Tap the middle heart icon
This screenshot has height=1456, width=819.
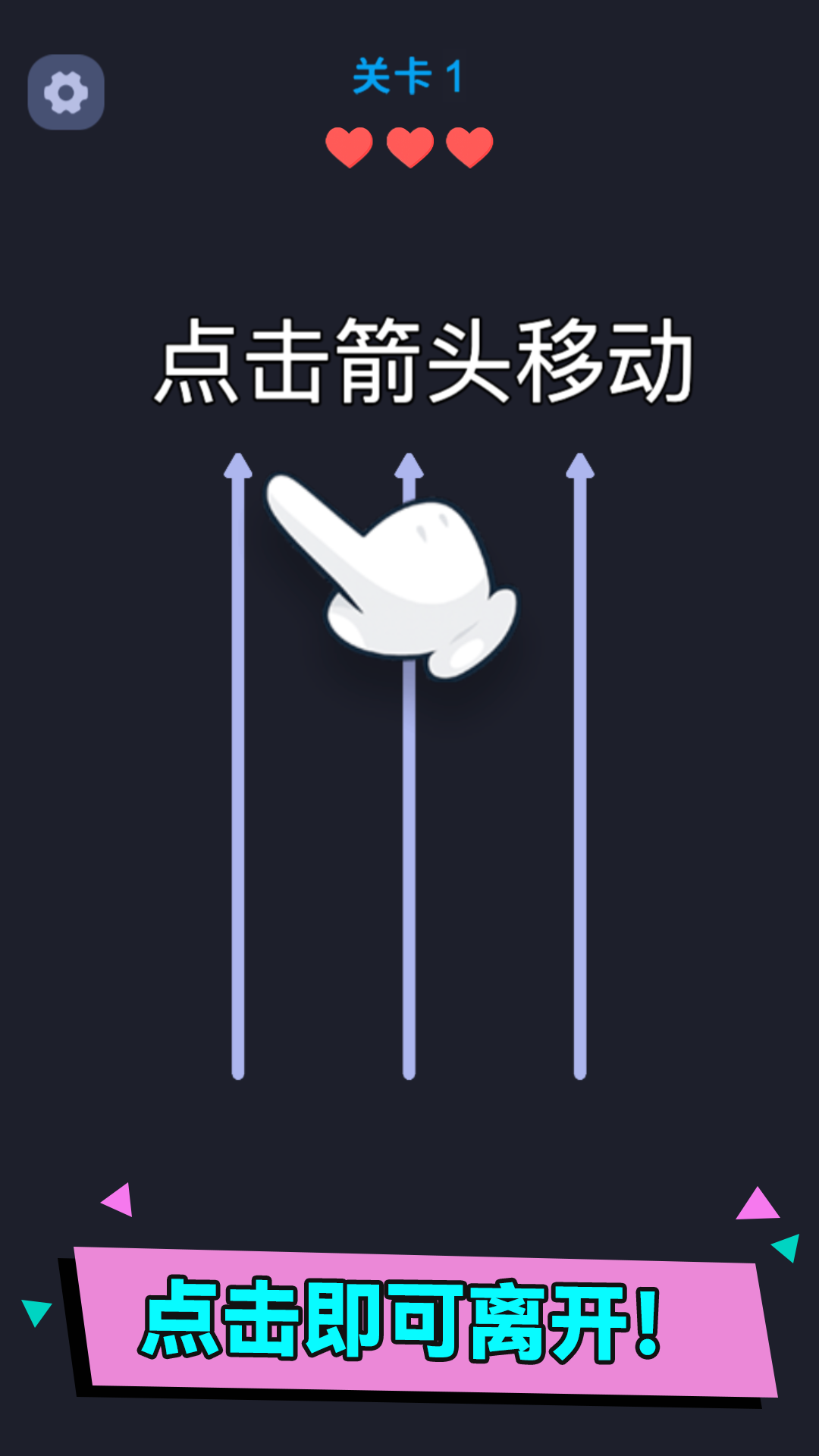pyautogui.click(x=409, y=147)
